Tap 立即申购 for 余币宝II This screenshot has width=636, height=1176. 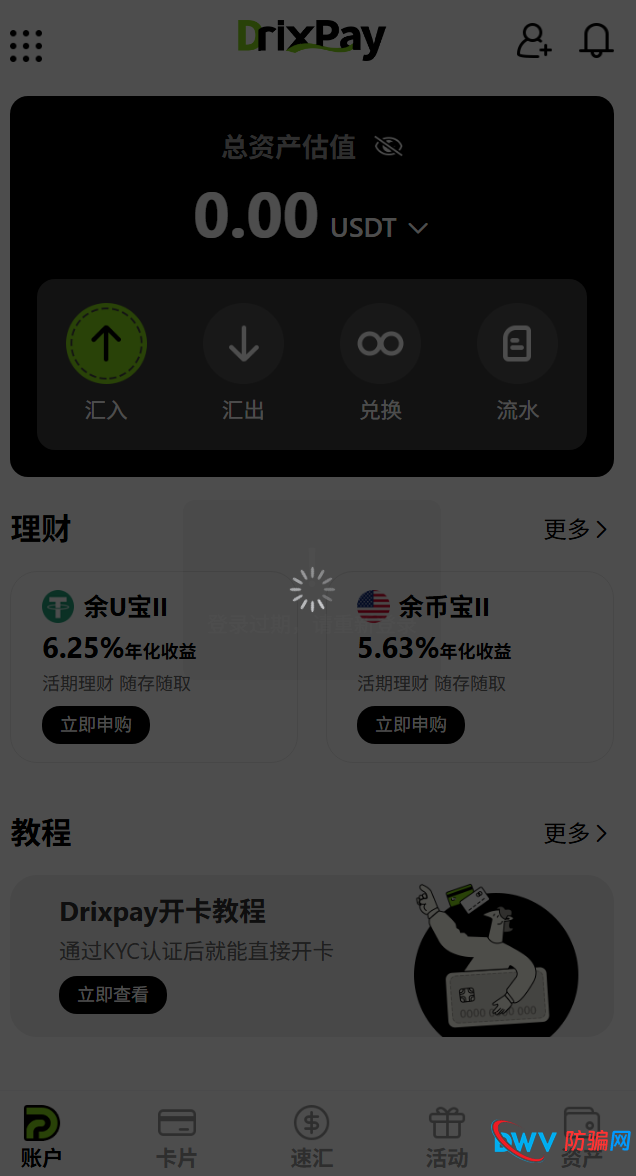411,725
